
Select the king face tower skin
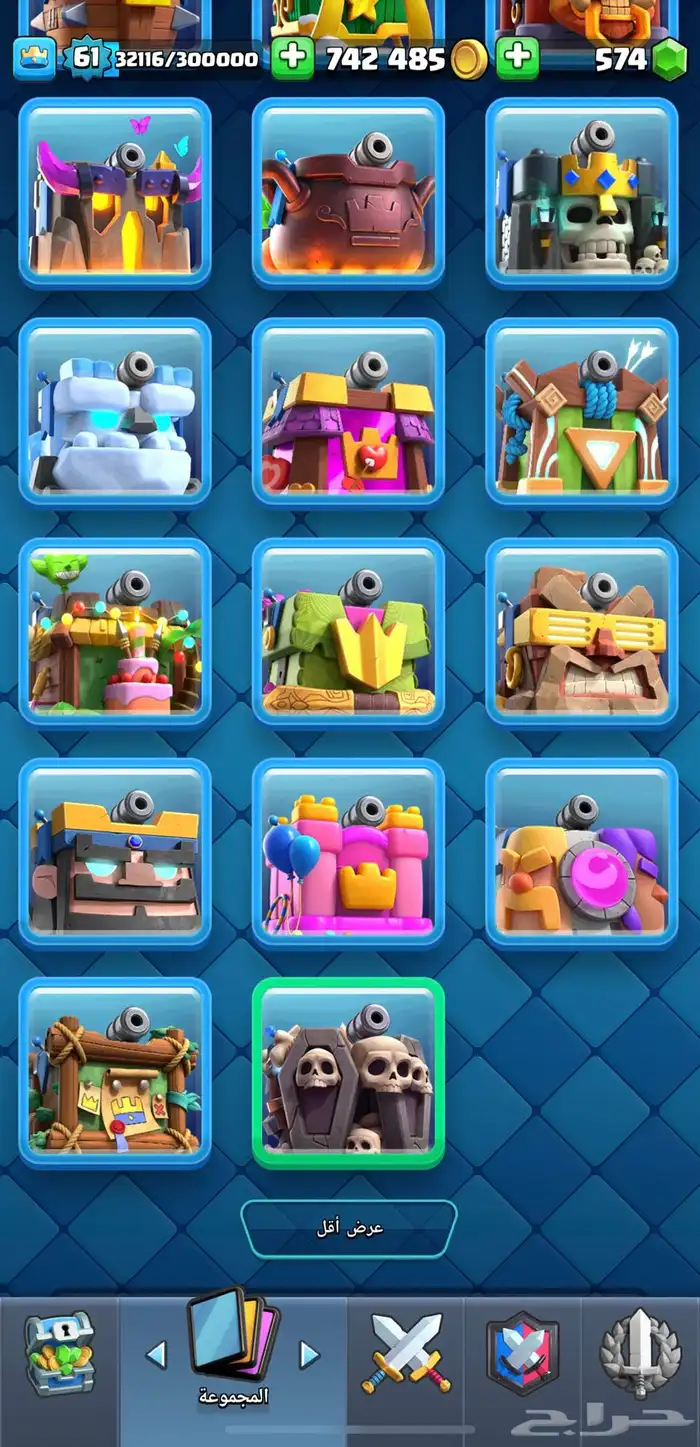[115, 853]
